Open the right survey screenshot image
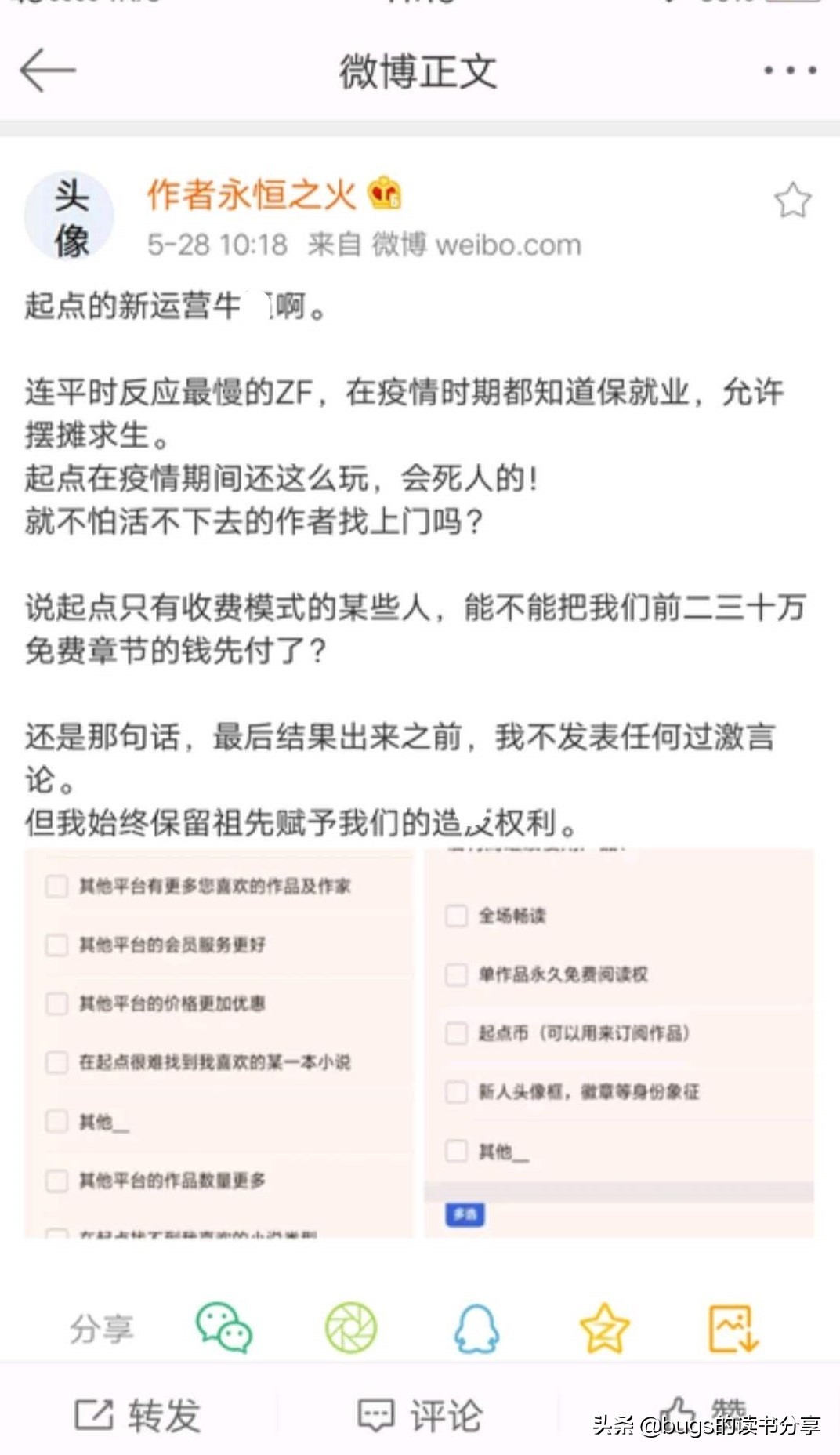 pos(619,1043)
